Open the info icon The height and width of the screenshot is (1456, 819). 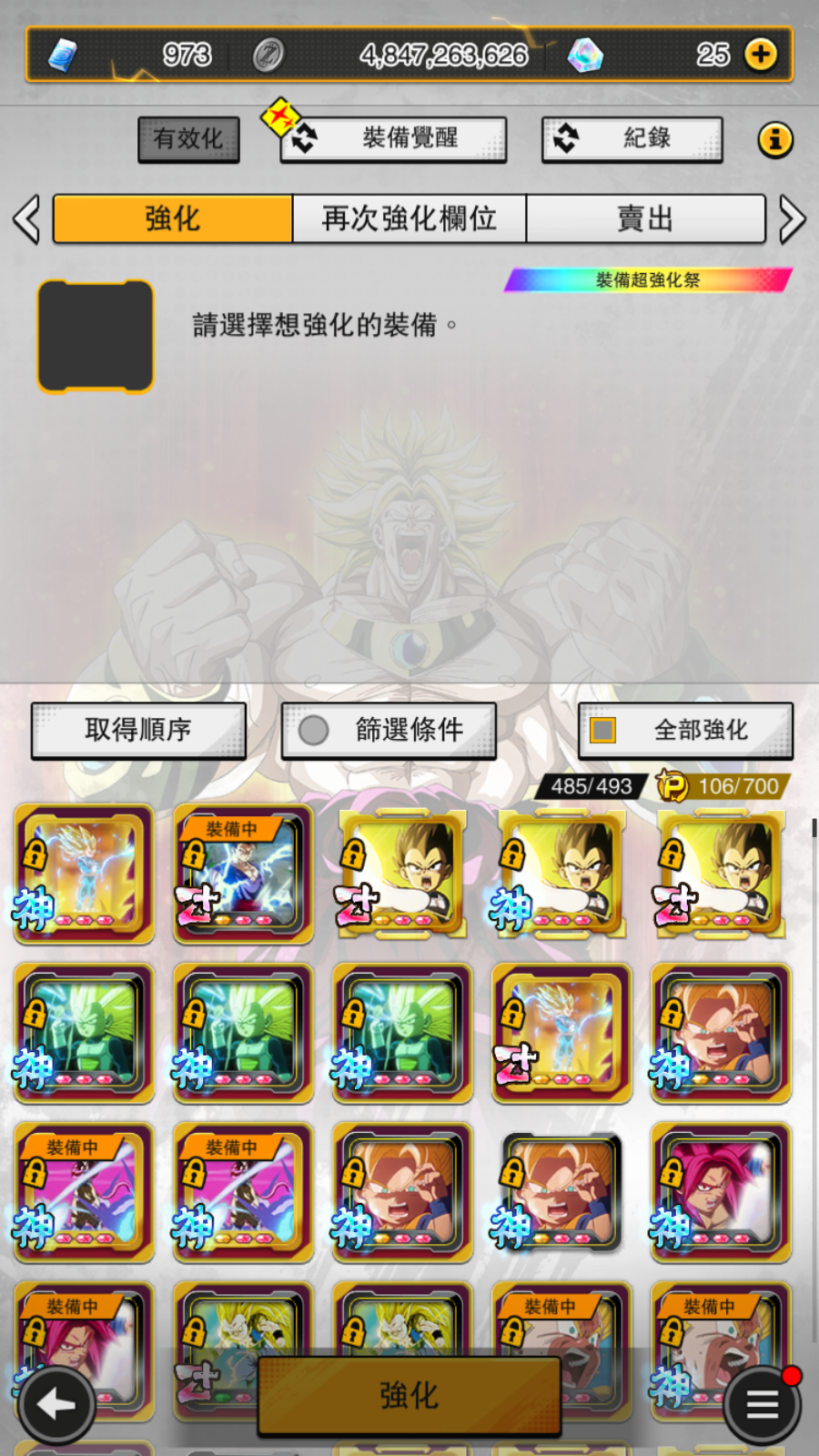(x=774, y=140)
